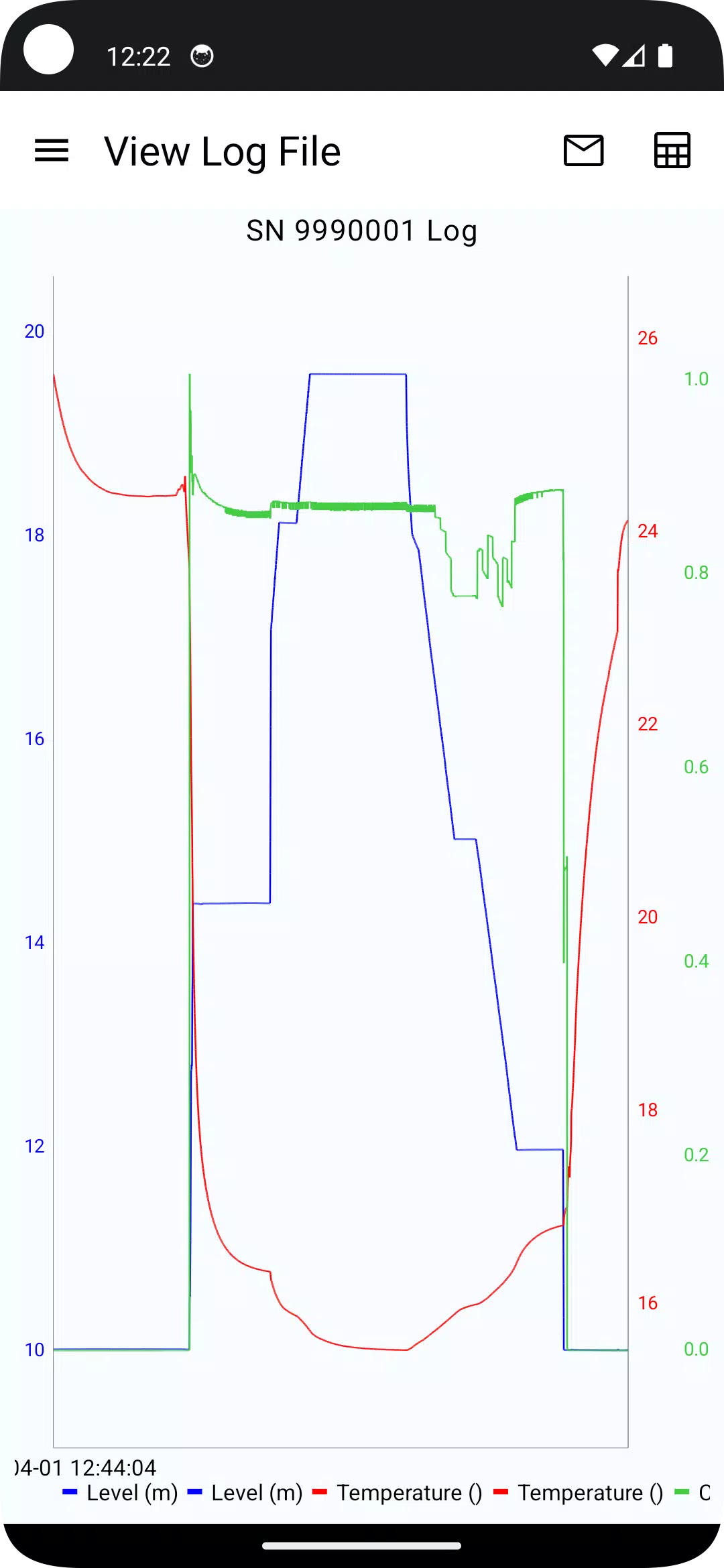Open the hamburger navigation menu

click(52, 151)
